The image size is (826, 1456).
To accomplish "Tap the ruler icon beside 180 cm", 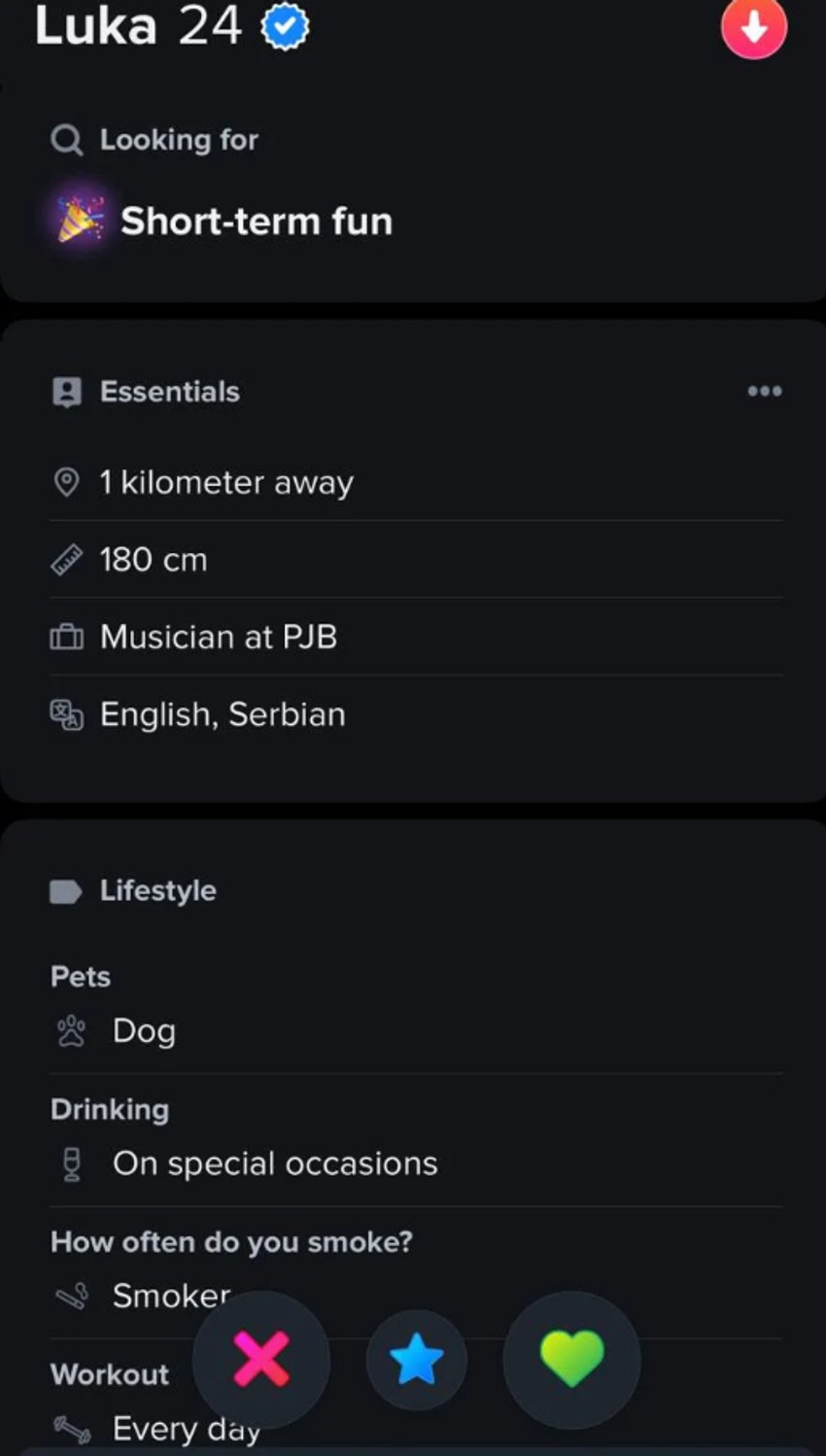I will pos(65,559).
